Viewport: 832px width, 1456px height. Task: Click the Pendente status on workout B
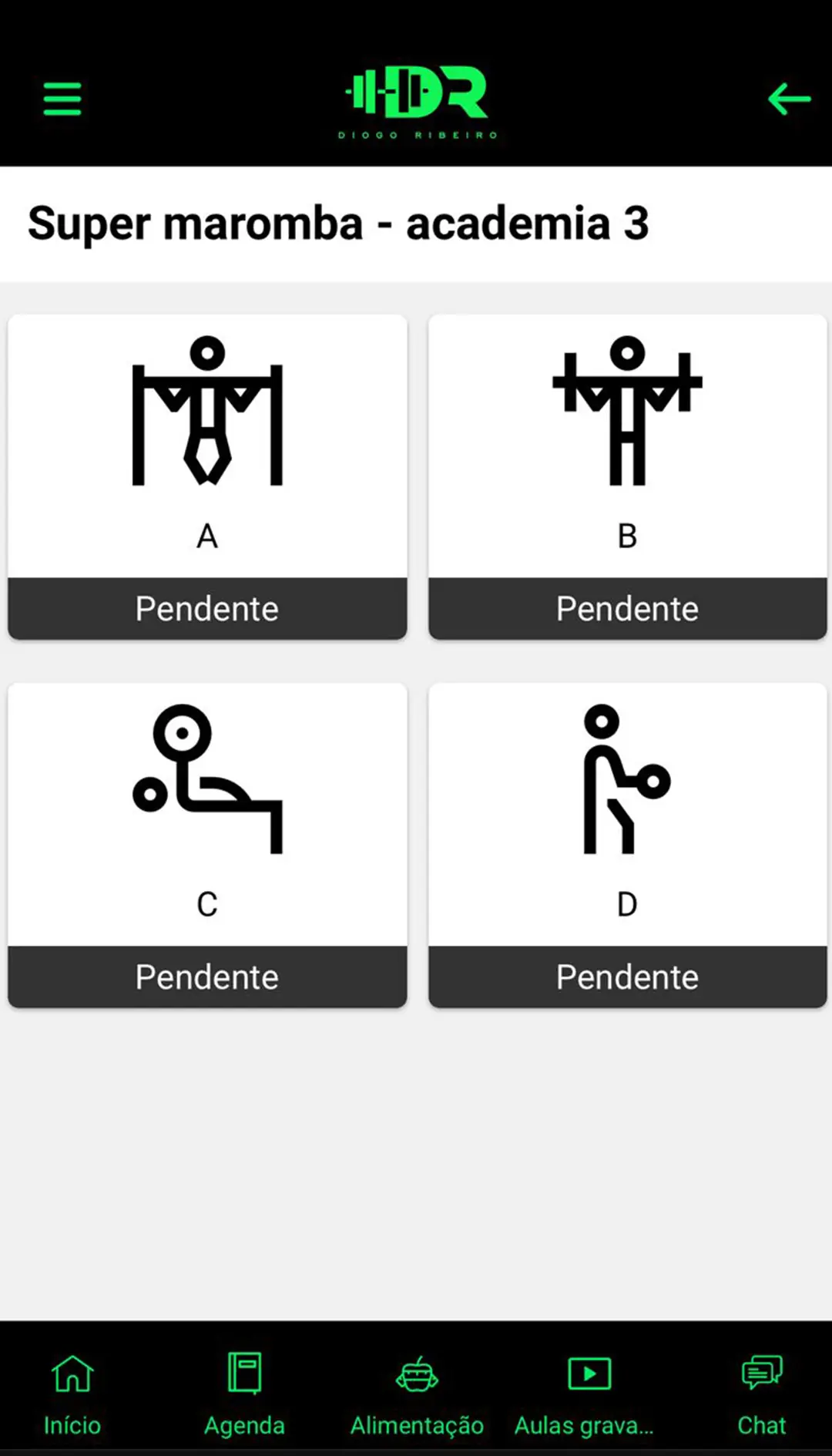(628, 608)
